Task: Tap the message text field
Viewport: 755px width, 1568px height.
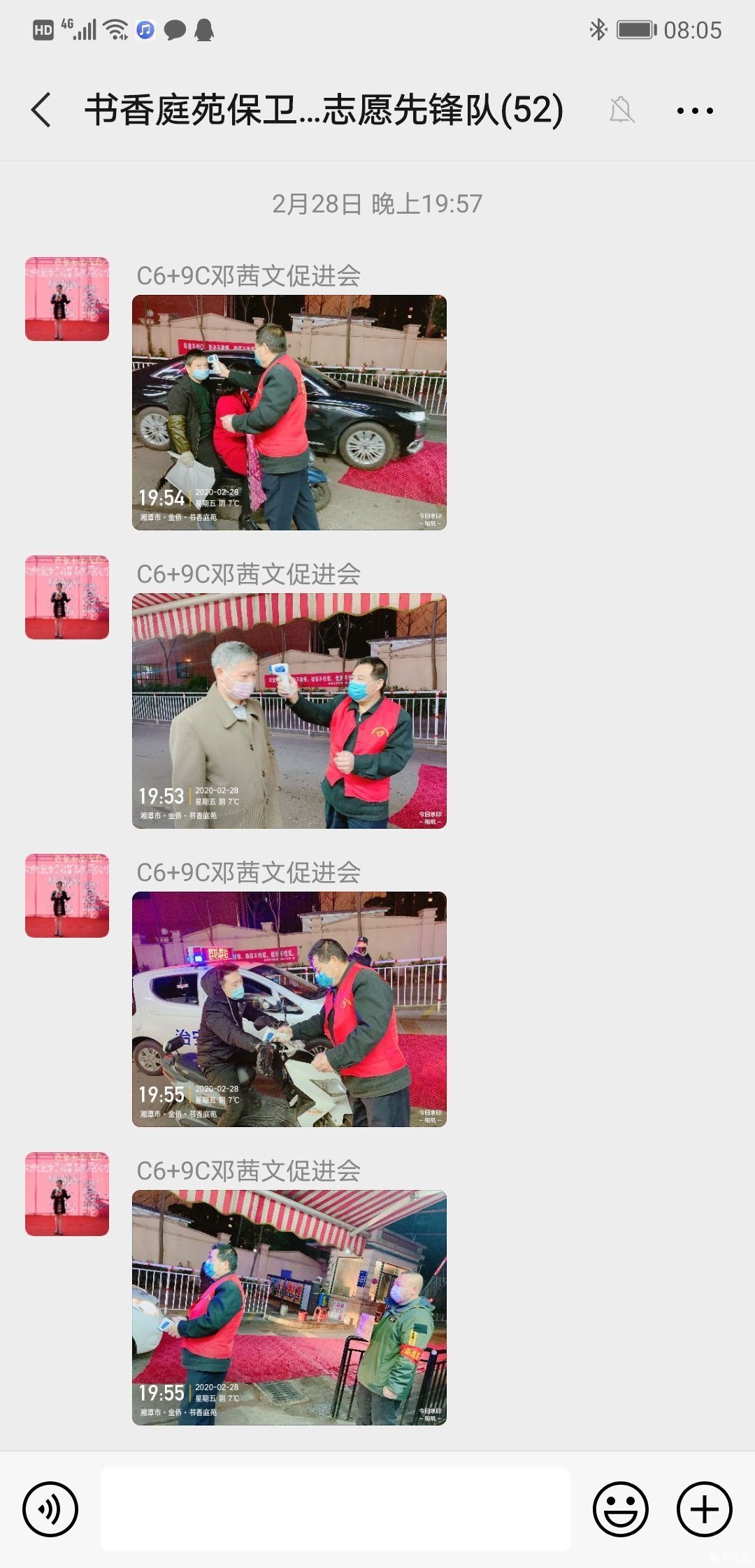Action: click(336, 1509)
